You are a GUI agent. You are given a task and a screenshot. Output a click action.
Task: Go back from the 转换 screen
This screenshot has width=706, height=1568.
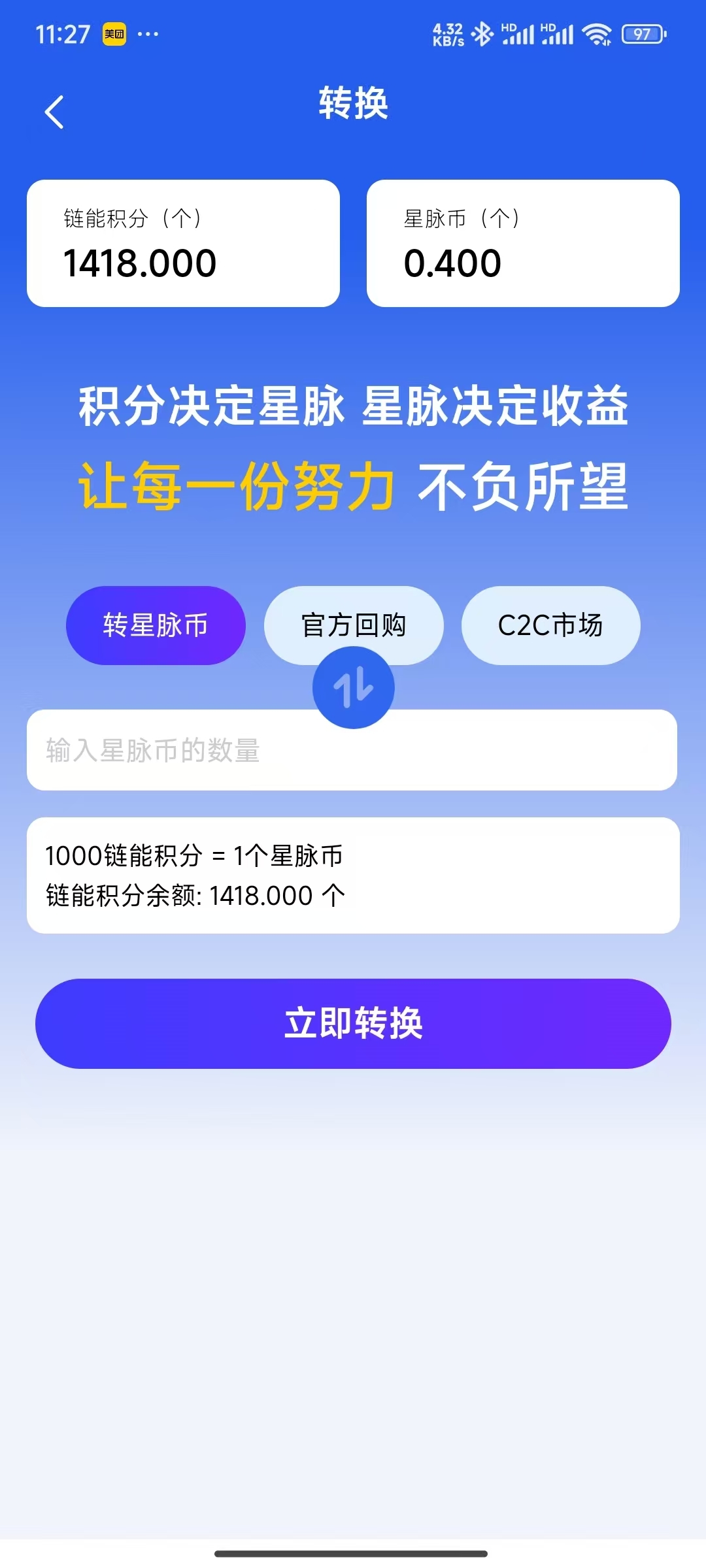point(55,112)
